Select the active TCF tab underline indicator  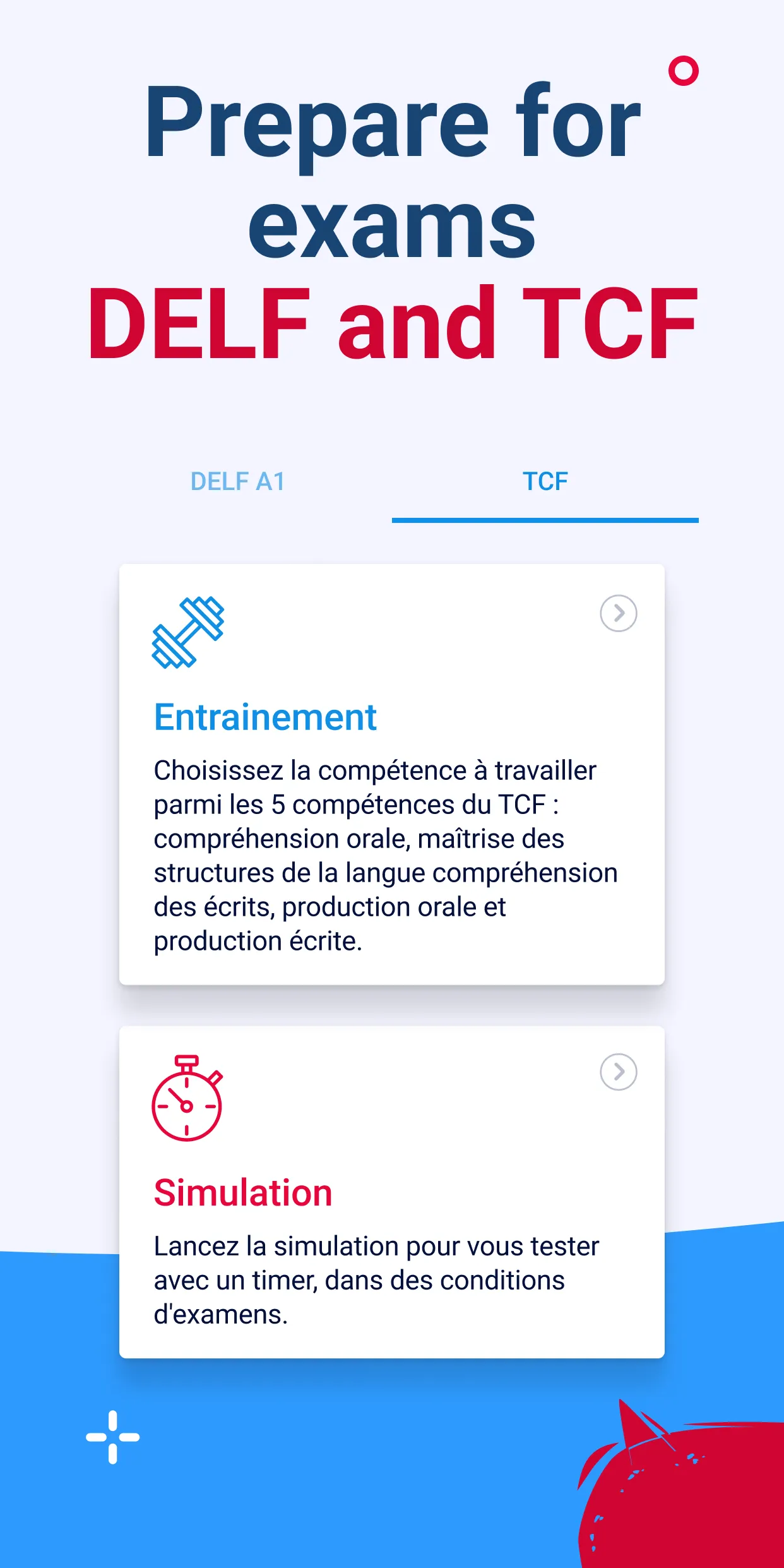click(x=545, y=519)
